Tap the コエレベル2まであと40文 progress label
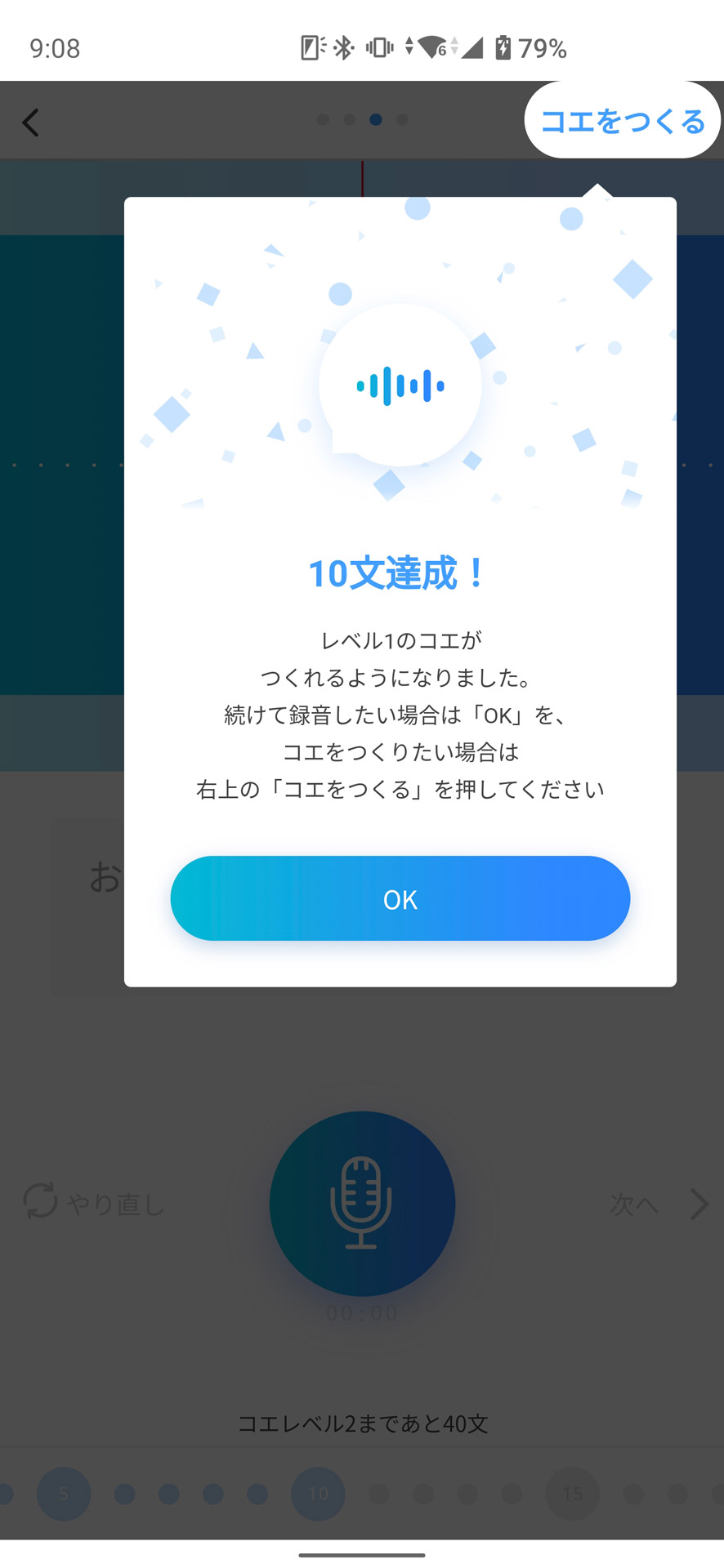This screenshot has width=724, height=1568. coord(362,1424)
